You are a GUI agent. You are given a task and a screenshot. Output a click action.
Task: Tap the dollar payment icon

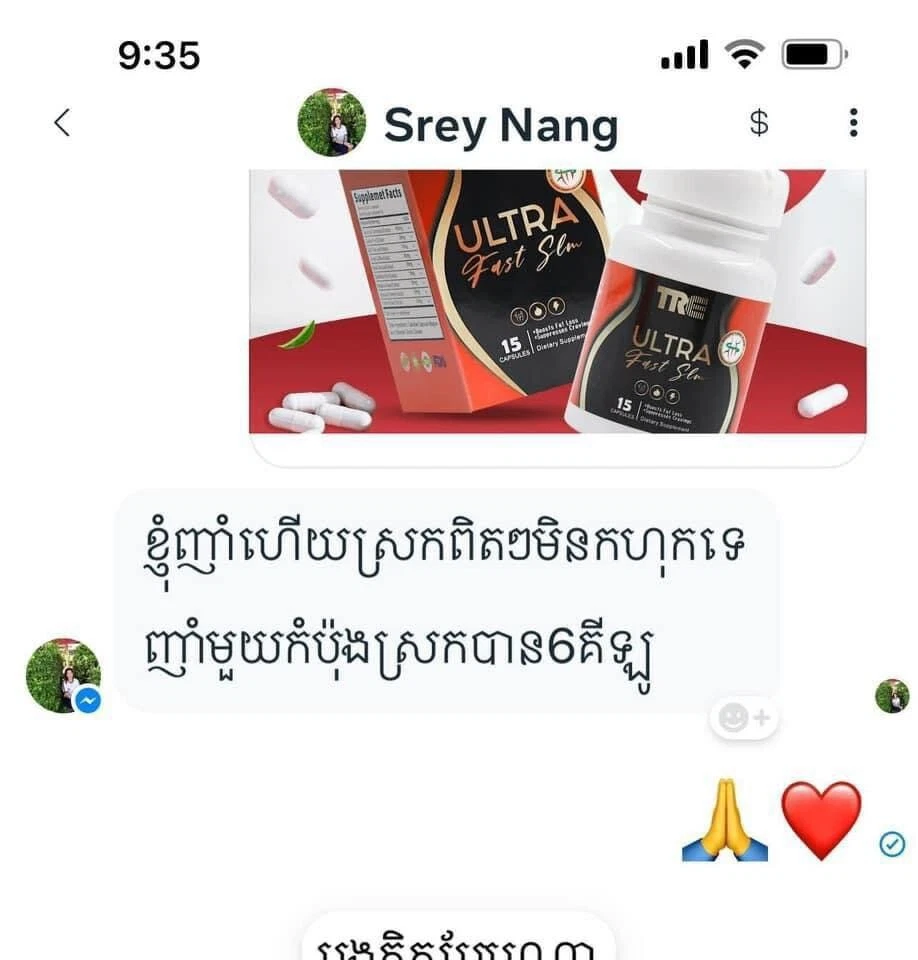[759, 123]
